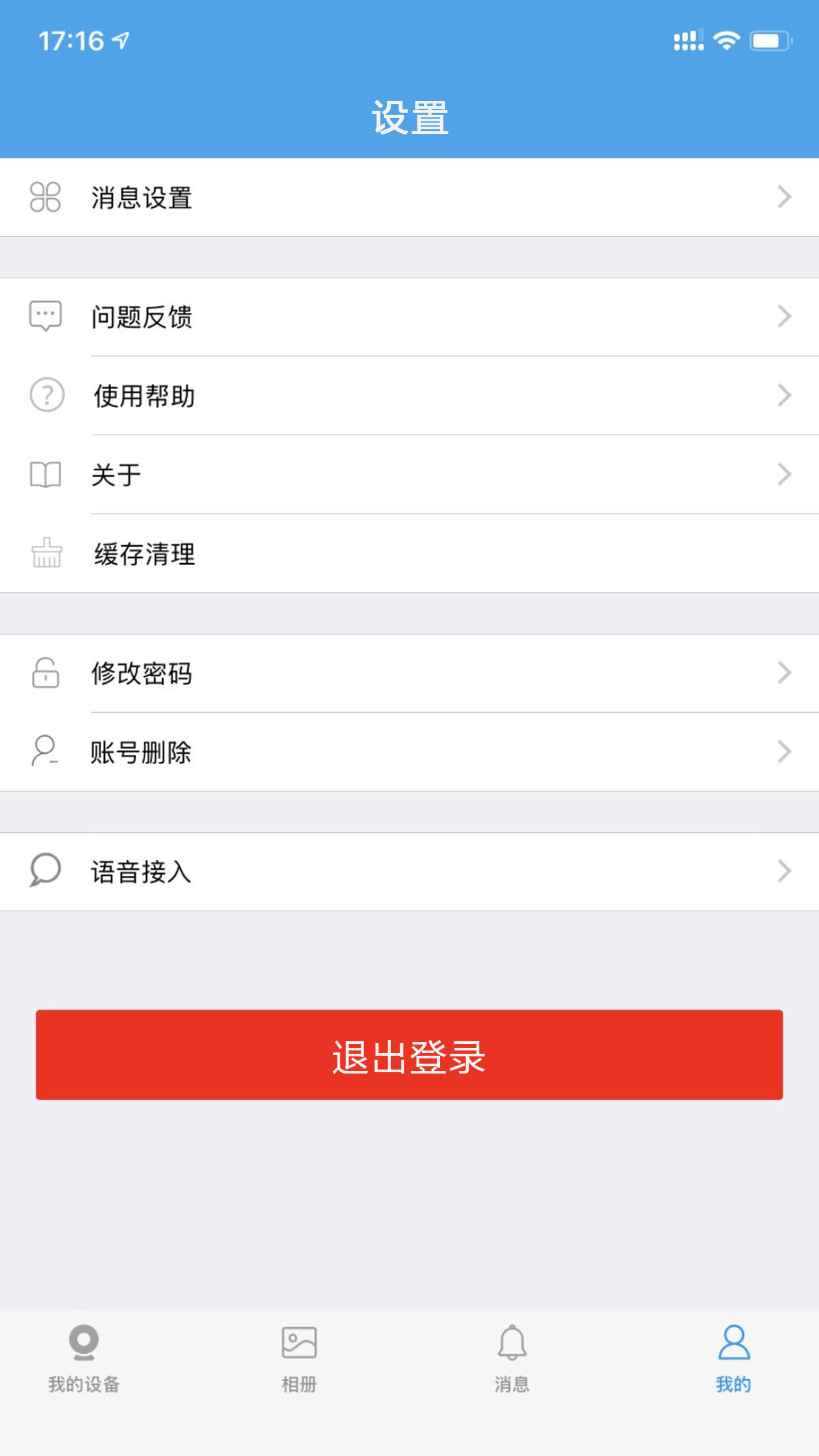Open the 消息设置 grid icon
The height and width of the screenshot is (1456, 819).
pyautogui.click(x=44, y=197)
